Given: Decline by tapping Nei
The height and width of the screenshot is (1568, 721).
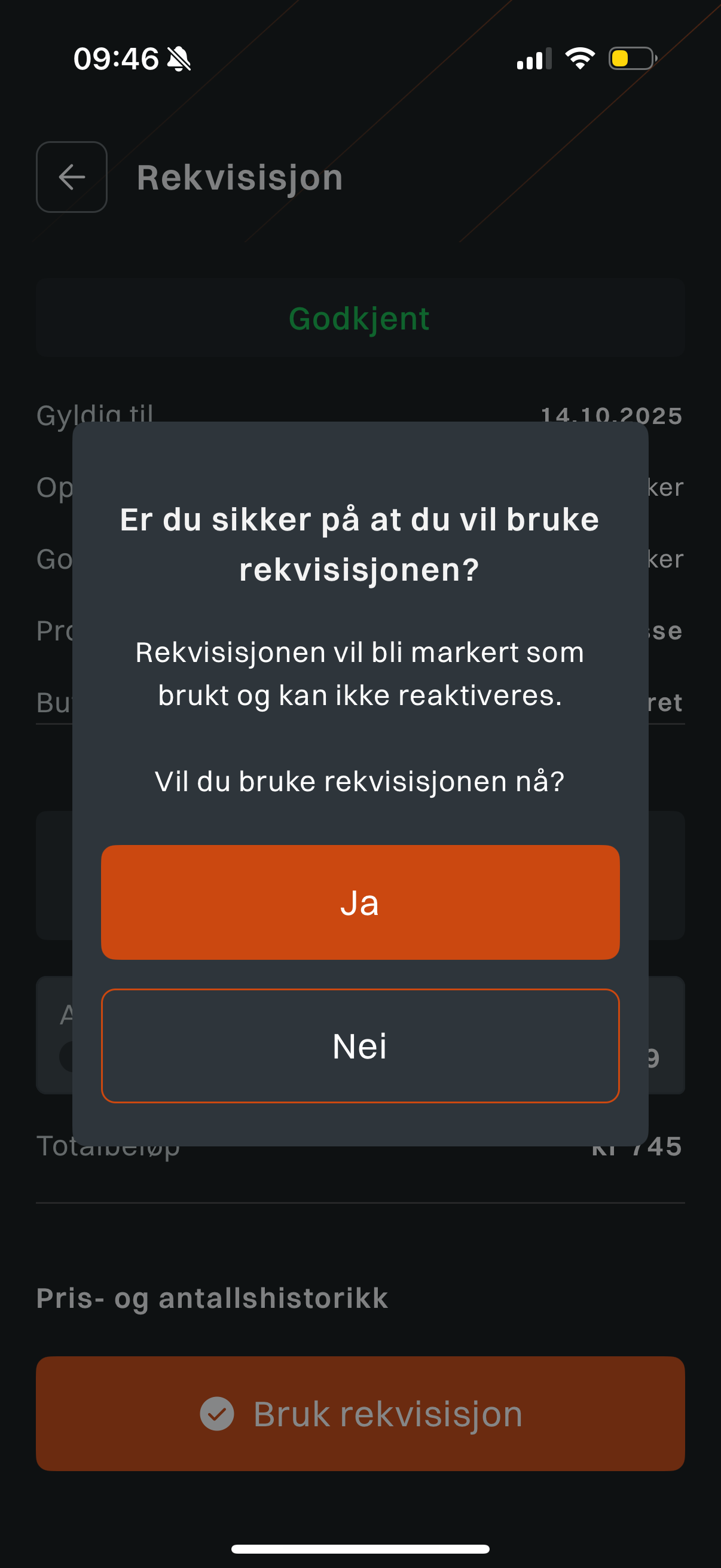Looking at the screenshot, I should pos(360,1046).
